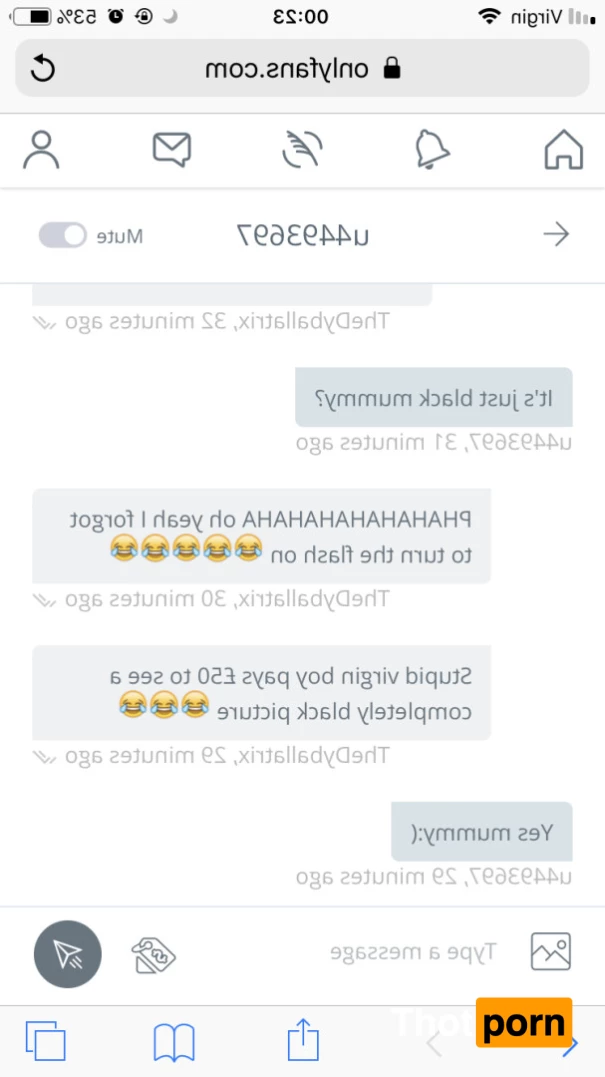Attach a picture to the message
Viewport: 605px width, 1077px height.
[550, 952]
